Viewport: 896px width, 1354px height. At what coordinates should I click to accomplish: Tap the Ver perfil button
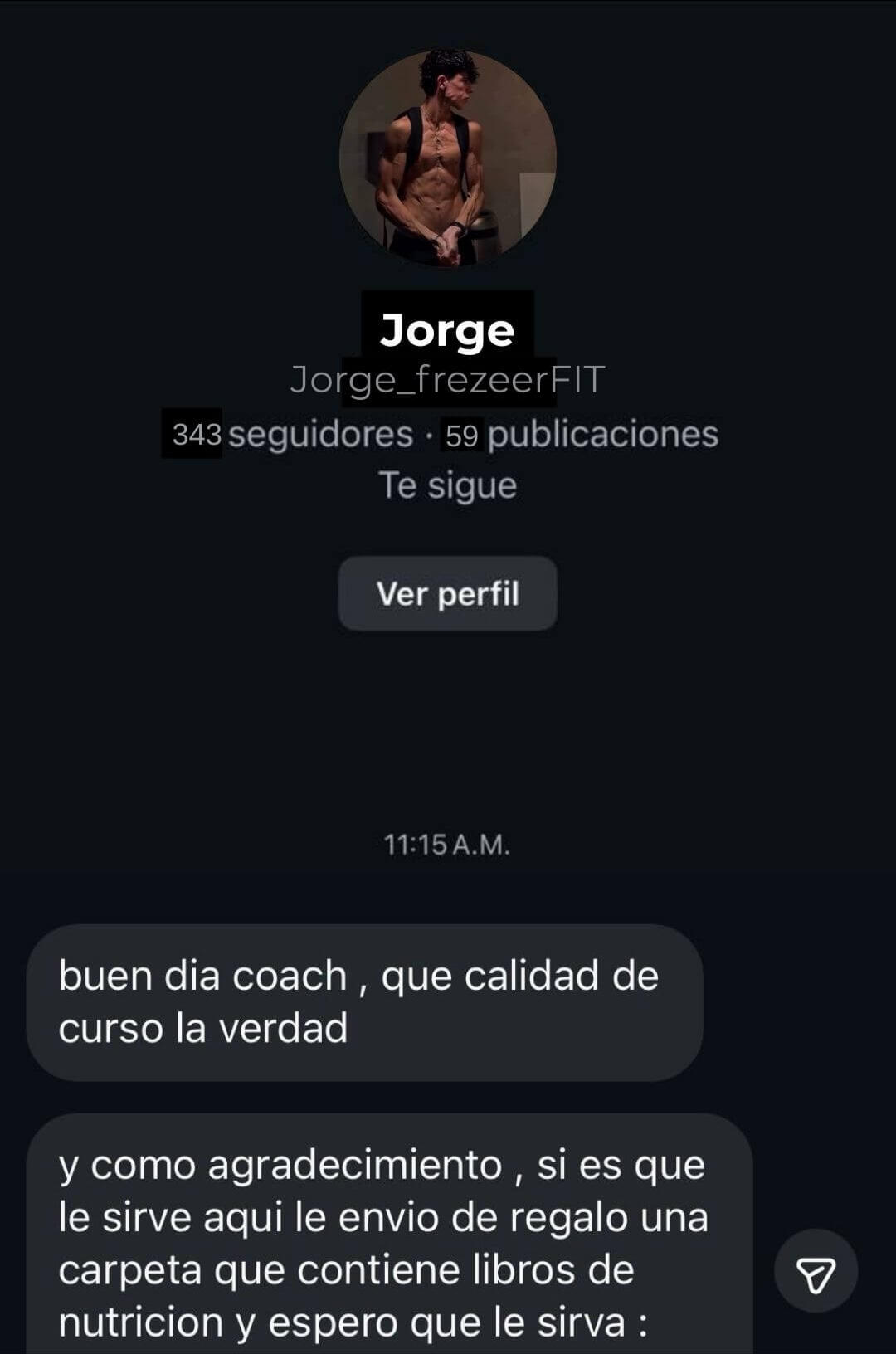click(x=447, y=593)
